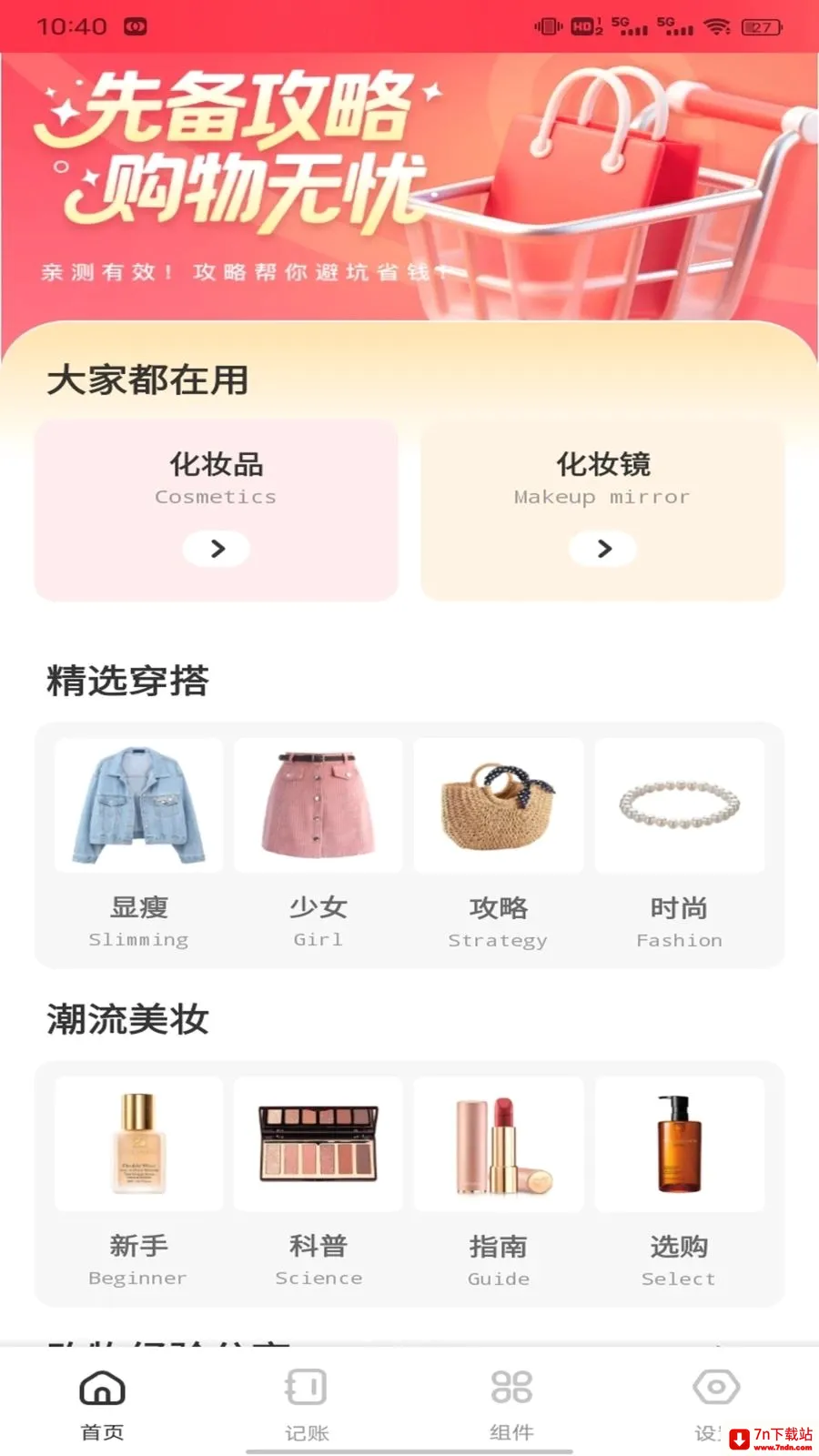The width and height of the screenshot is (819, 1456).
Task: Switch to the 记账 bookkeeping tab
Action: (307, 1405)
